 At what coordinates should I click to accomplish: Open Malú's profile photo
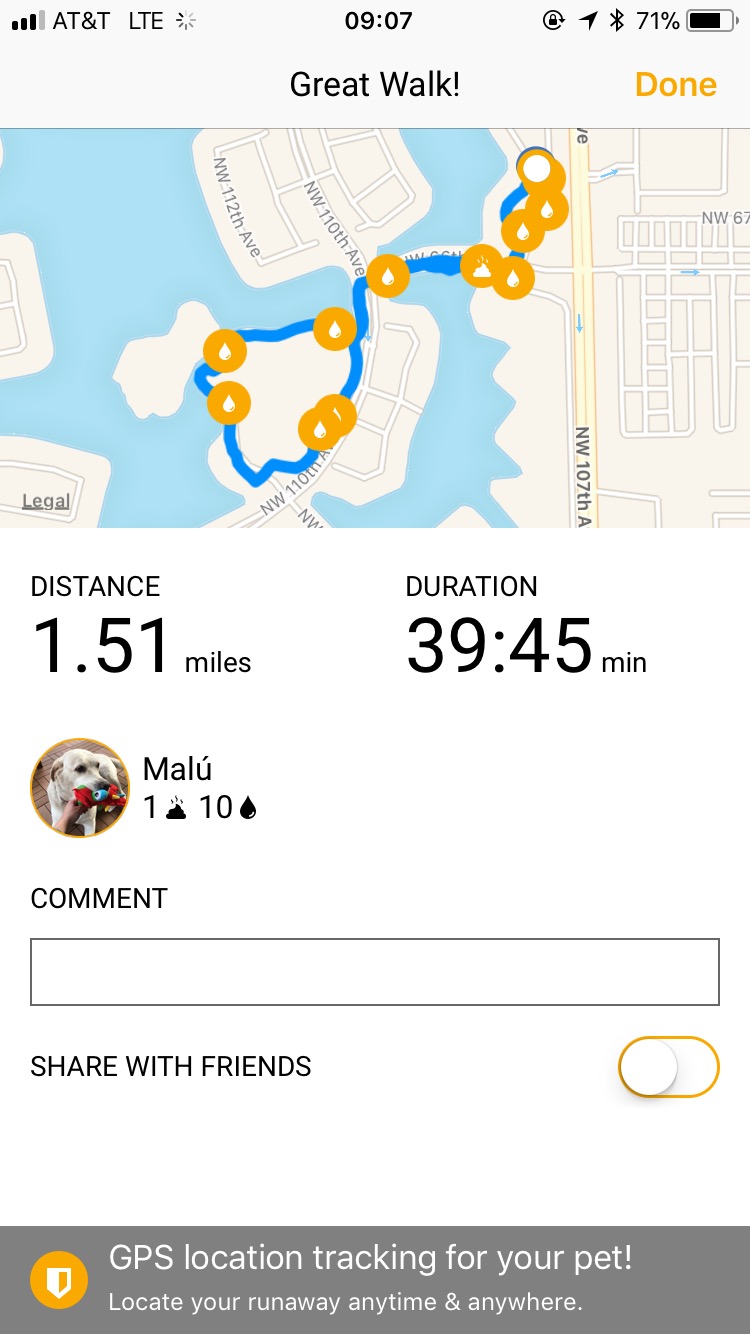coord(80,787)
